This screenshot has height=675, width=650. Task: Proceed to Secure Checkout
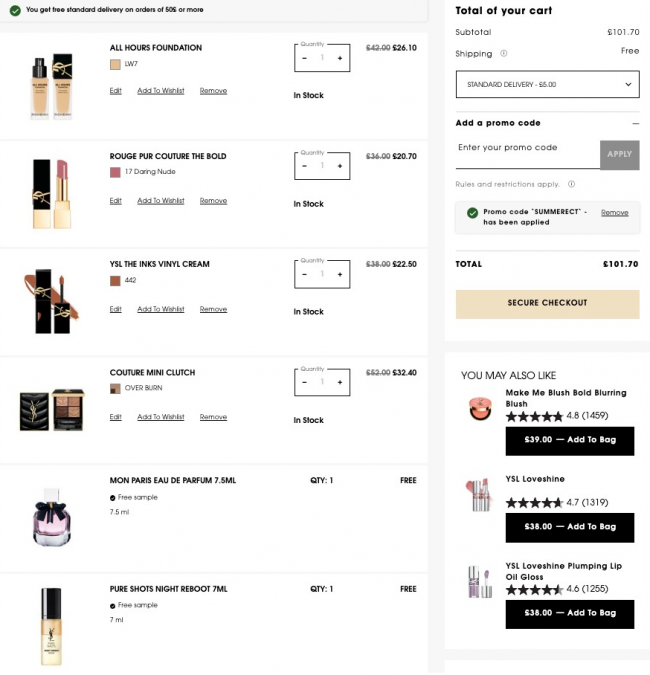[x=547, y=303]
